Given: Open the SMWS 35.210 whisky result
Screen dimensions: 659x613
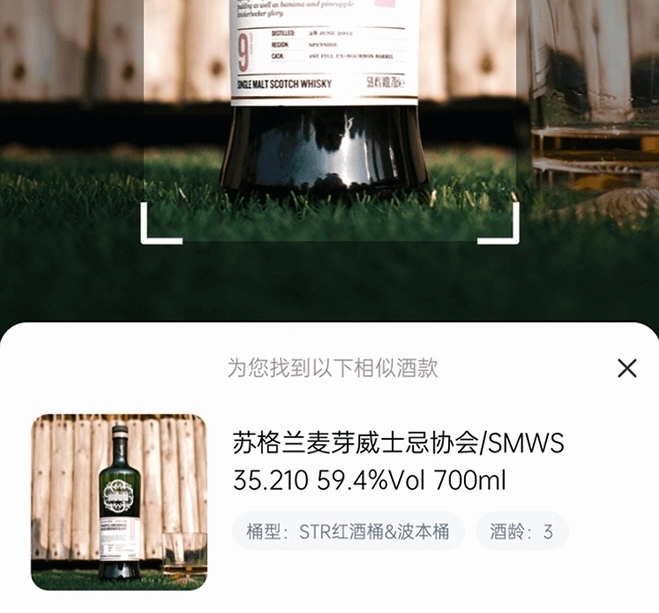Looking at the screenshot, I should [398, 460].
